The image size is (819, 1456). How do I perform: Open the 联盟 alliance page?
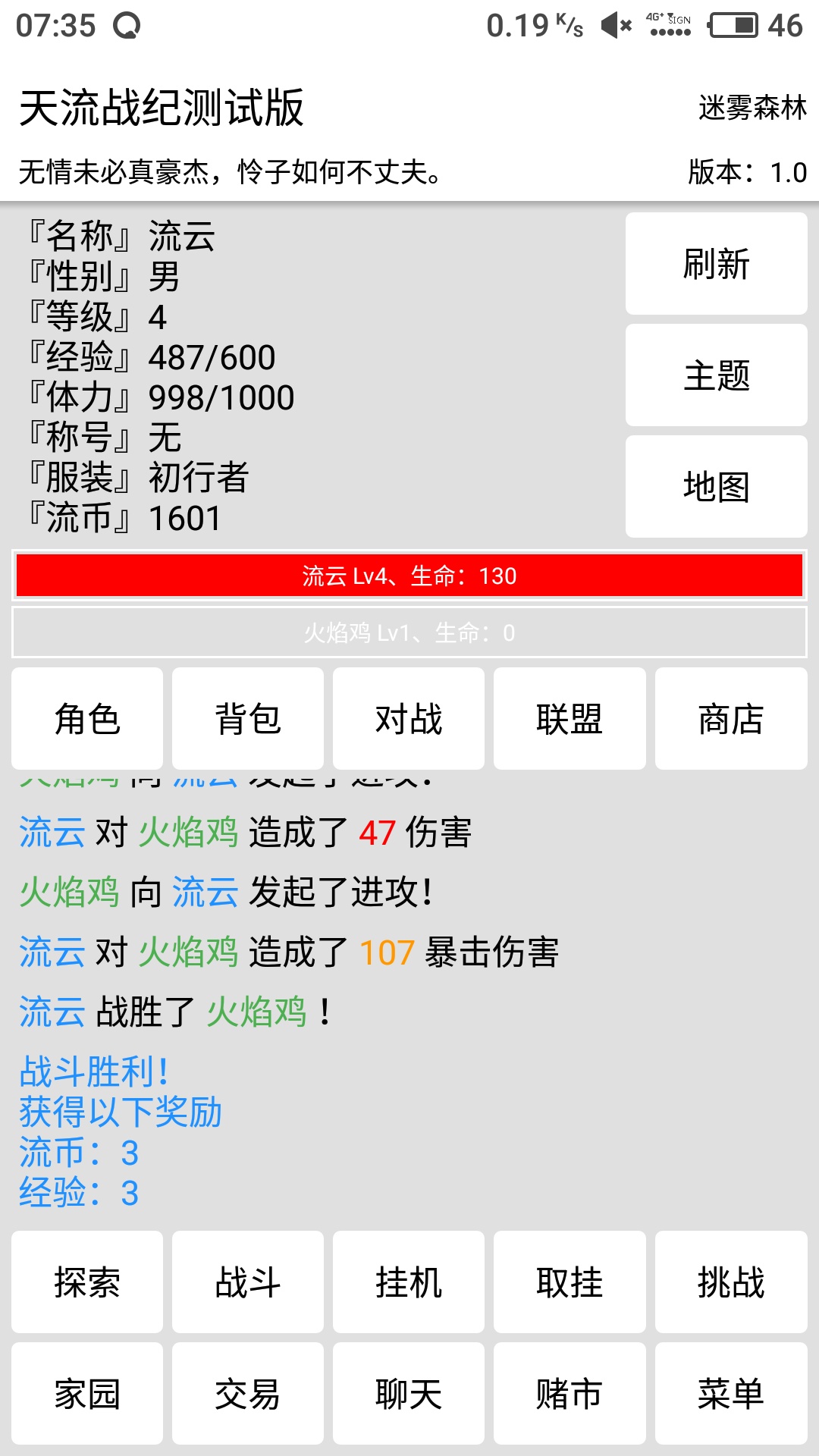click(x=570, y=719)
